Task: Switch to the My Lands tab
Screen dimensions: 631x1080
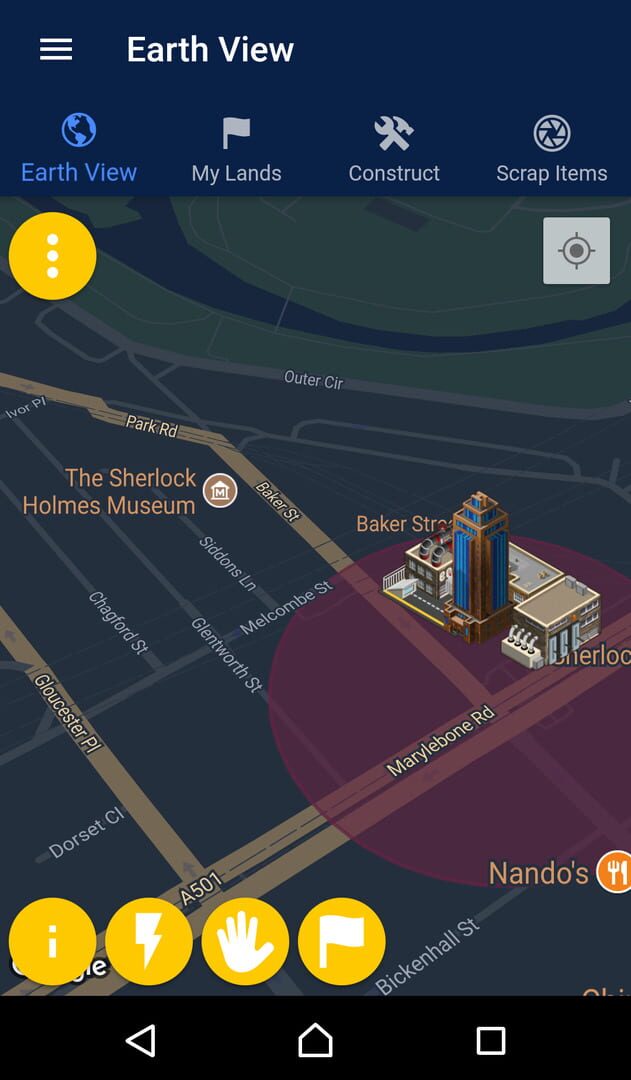Action: pos(236,150)
